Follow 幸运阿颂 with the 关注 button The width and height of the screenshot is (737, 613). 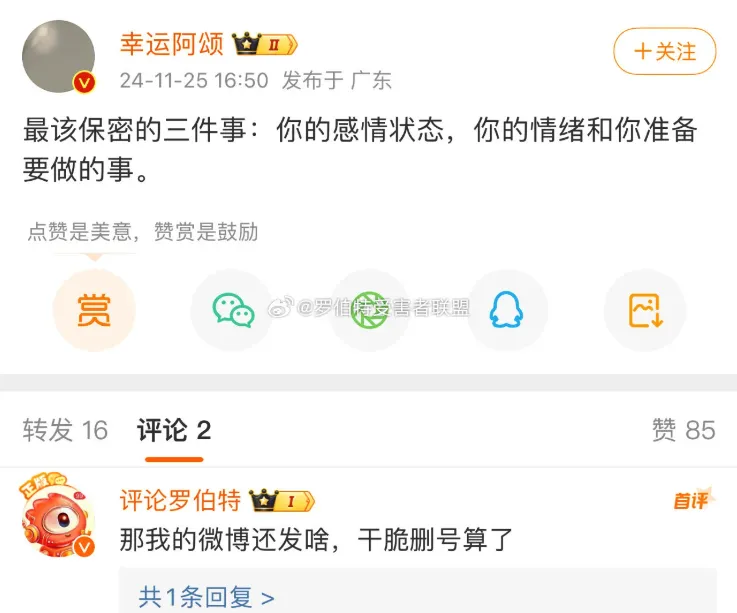[664, 52]
